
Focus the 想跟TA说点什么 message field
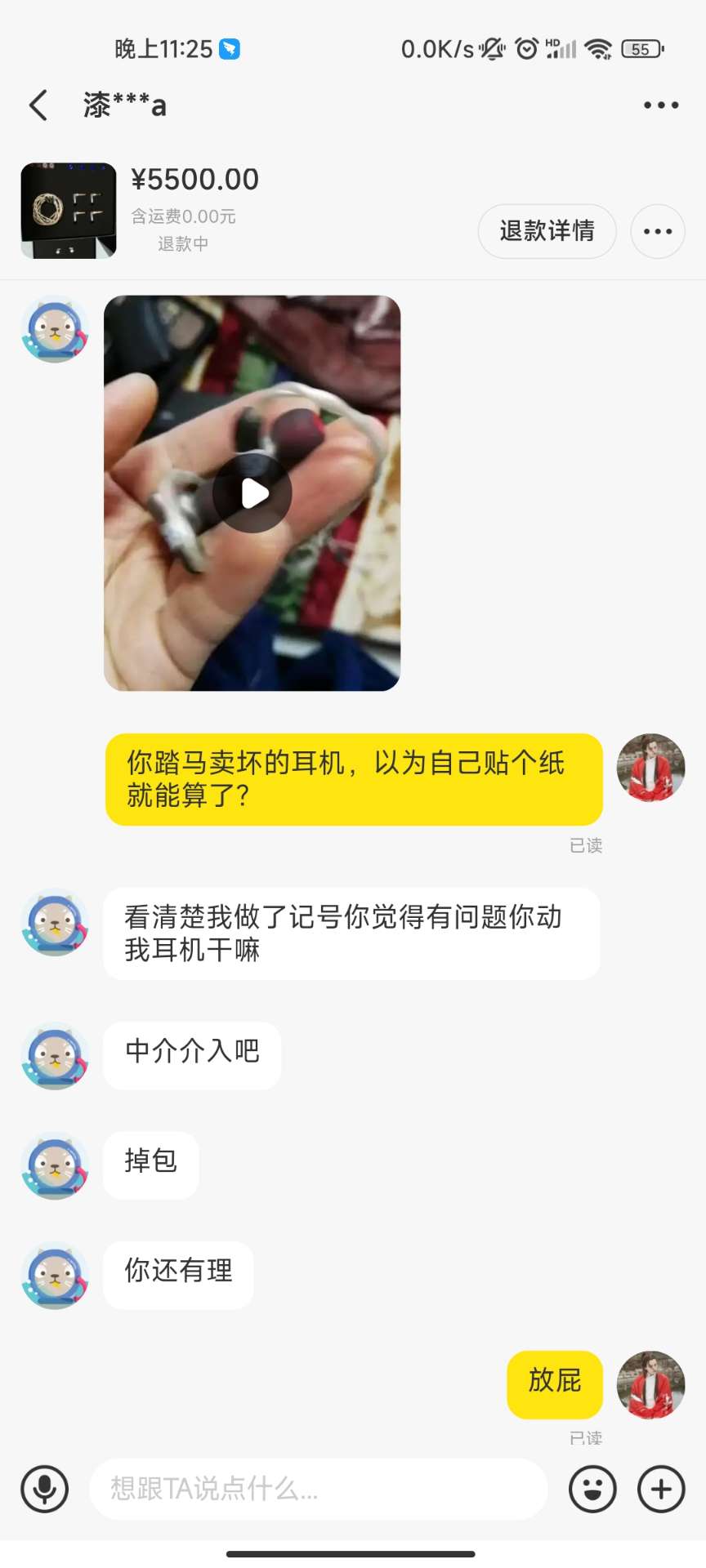click(x=318, y=1489)
